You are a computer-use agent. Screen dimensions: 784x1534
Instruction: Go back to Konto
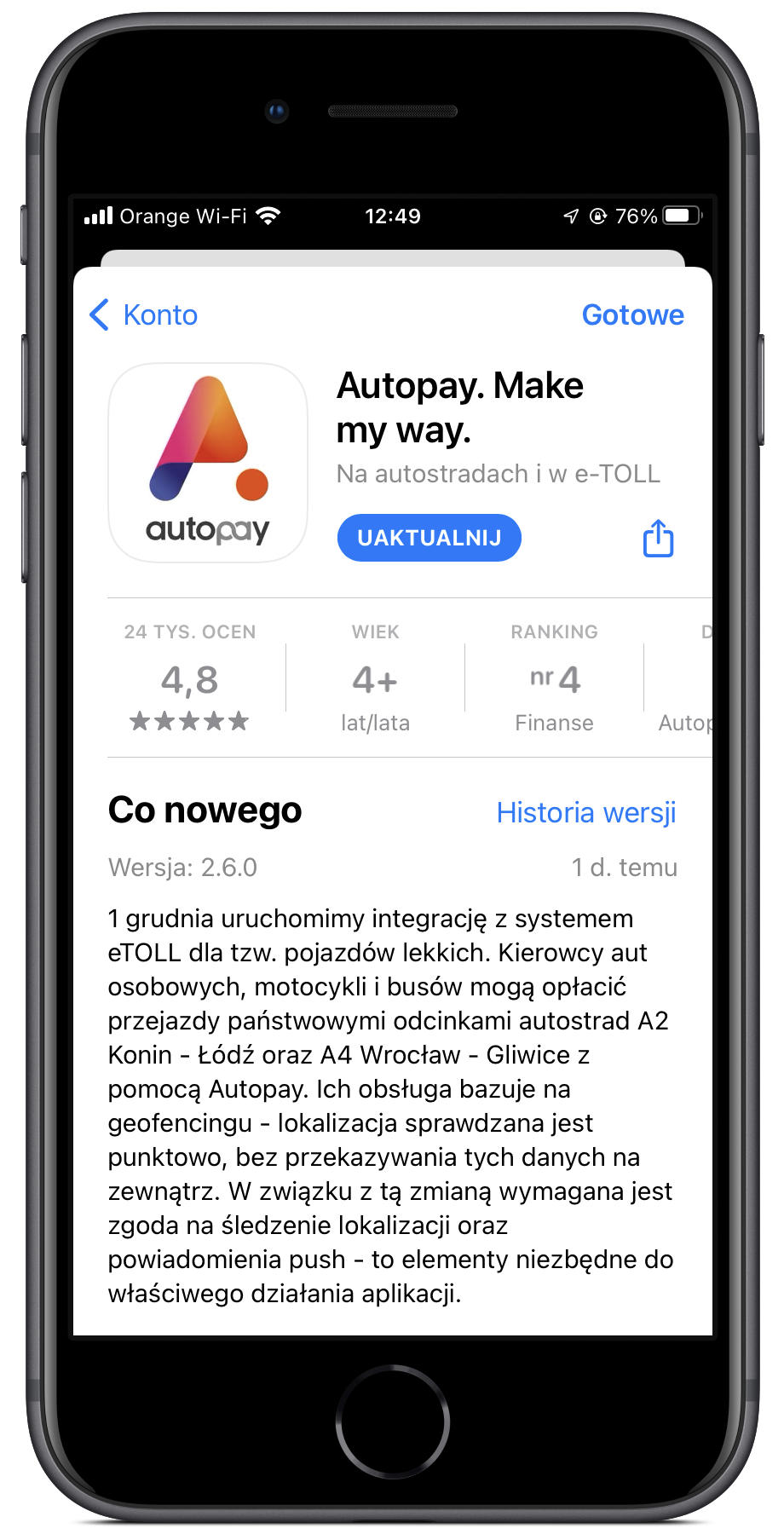click(x=144, y=315)
